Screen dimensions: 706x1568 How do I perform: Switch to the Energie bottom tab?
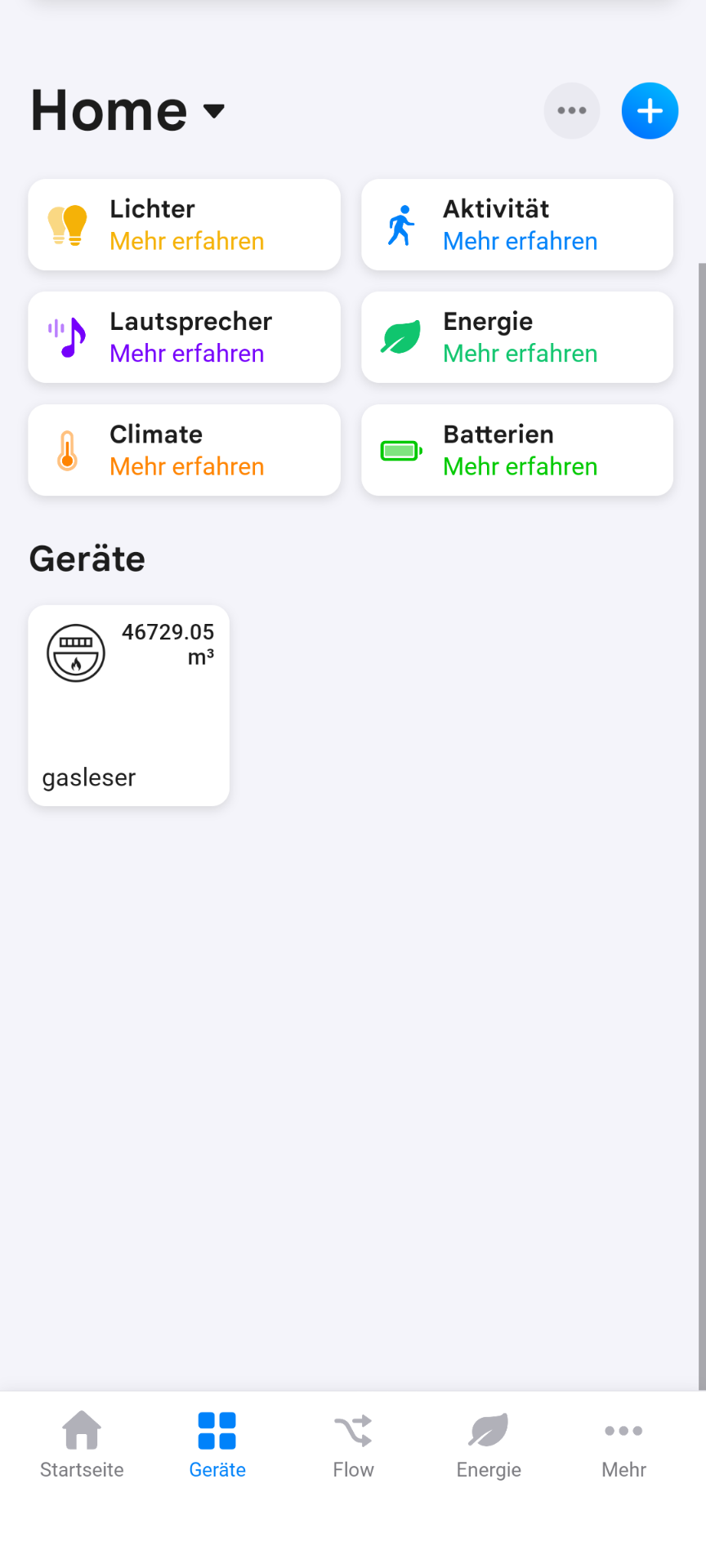pos(489,1445)
